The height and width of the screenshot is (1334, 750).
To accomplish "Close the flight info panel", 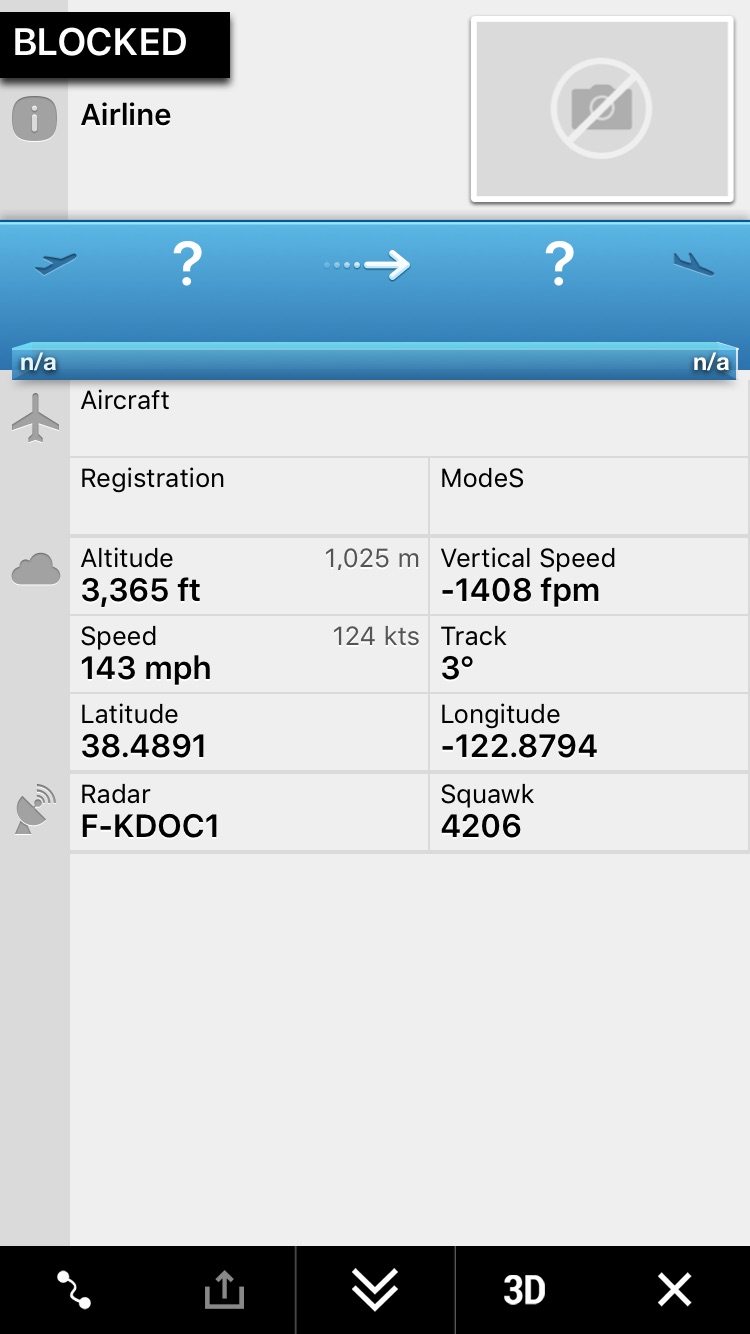I will 674,1290.
